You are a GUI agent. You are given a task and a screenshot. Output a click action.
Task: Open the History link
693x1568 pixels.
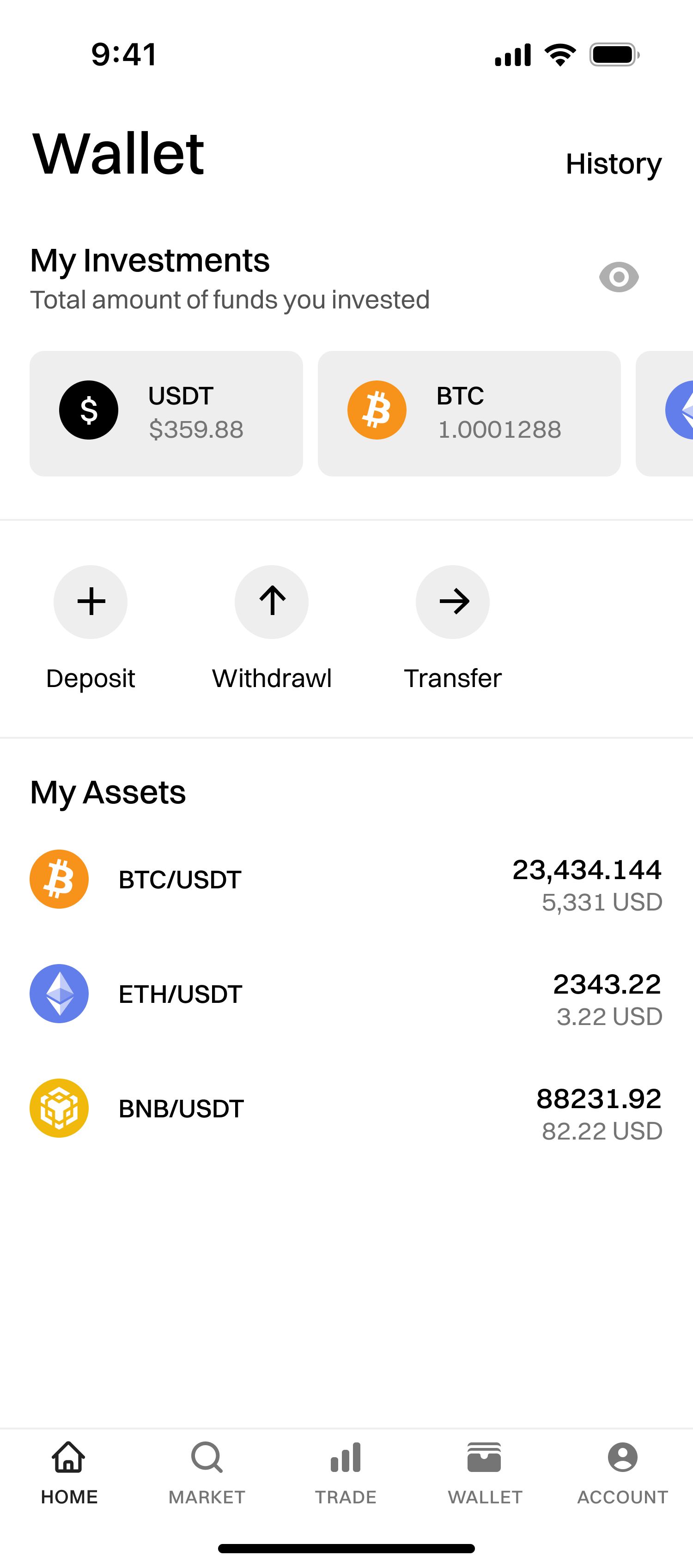pos(613,164)
